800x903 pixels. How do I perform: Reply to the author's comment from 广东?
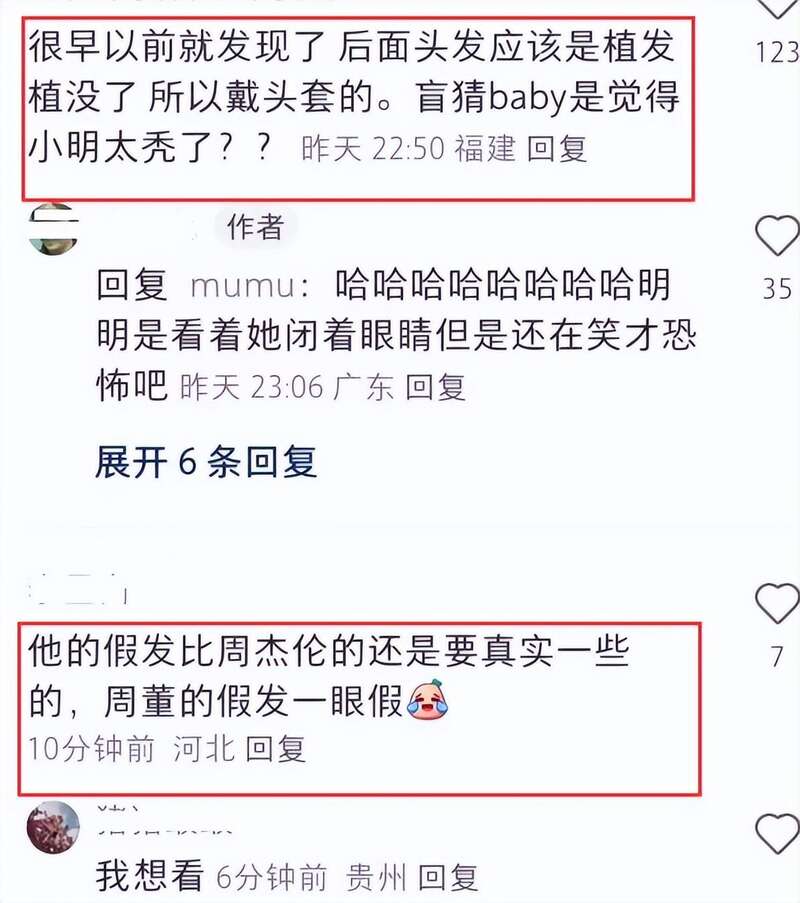435,387
